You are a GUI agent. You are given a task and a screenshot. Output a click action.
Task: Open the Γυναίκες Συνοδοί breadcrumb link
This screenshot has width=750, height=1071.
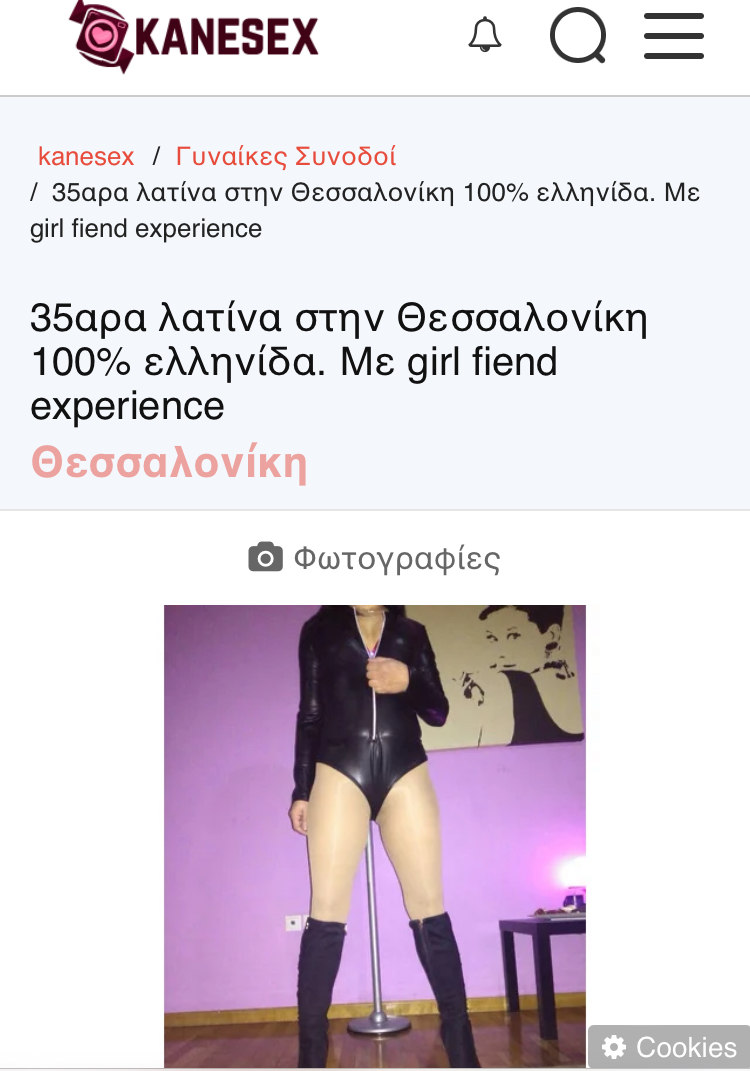286,157
